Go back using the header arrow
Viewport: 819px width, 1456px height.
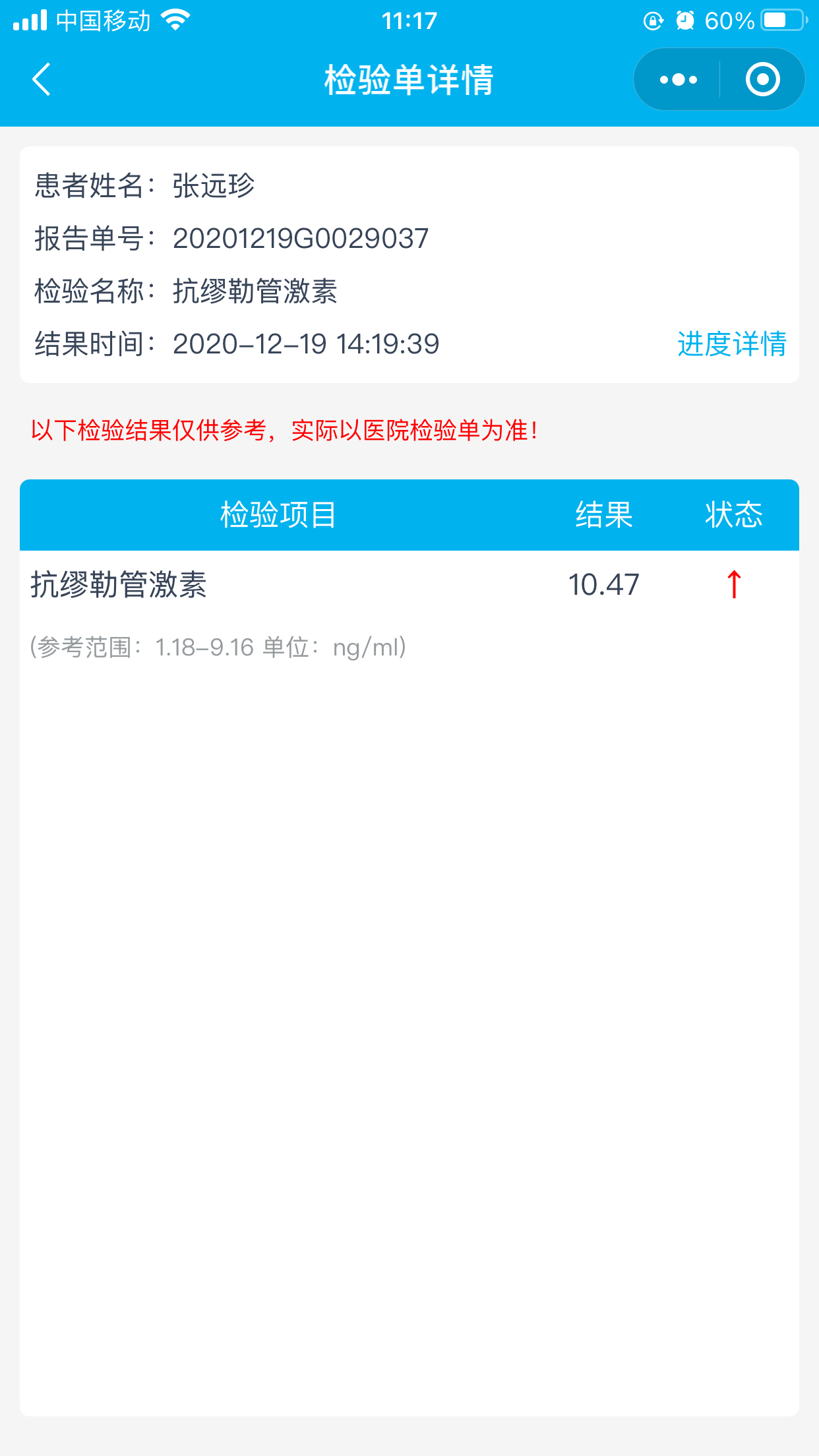tap(42, 80)
